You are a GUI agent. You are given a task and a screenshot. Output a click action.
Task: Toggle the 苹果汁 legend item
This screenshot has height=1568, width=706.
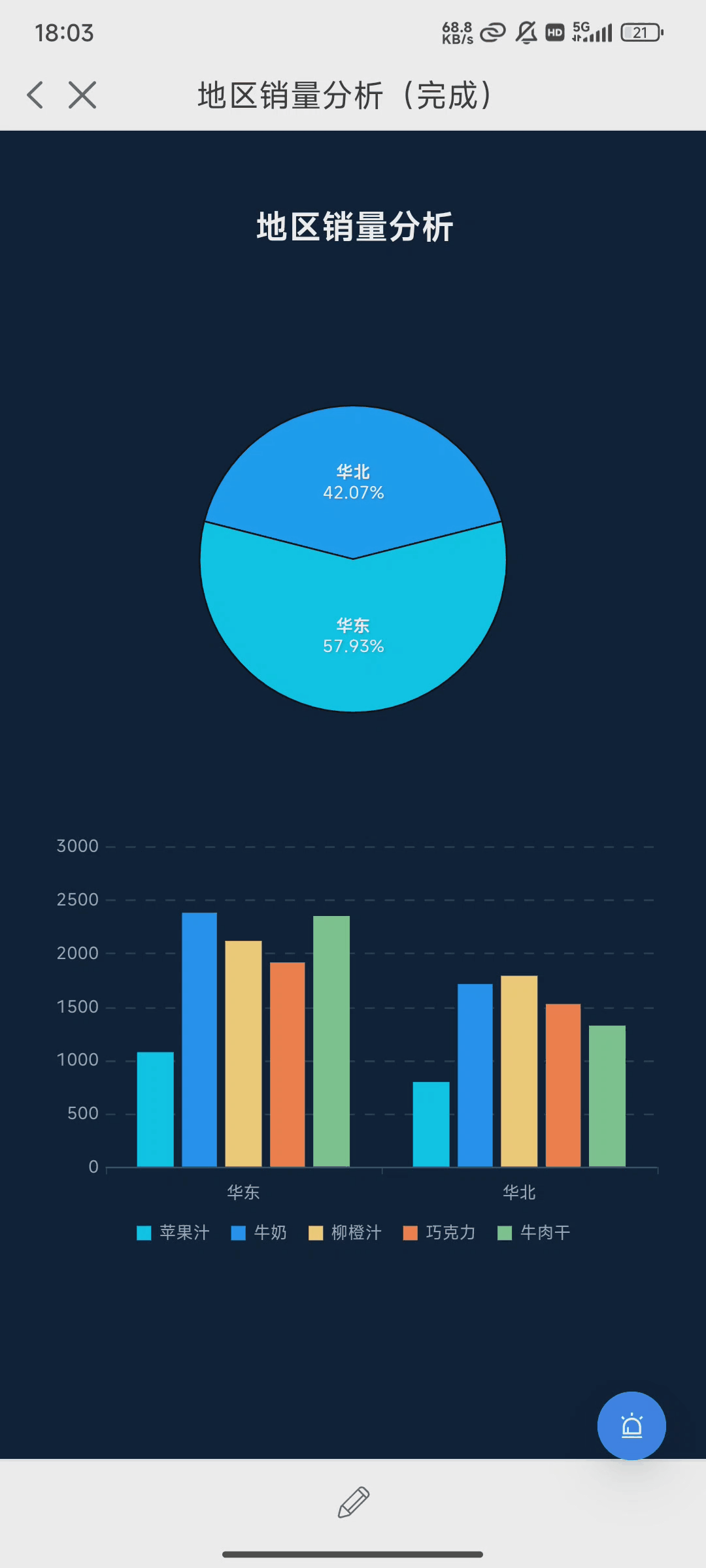(173, 1233)
